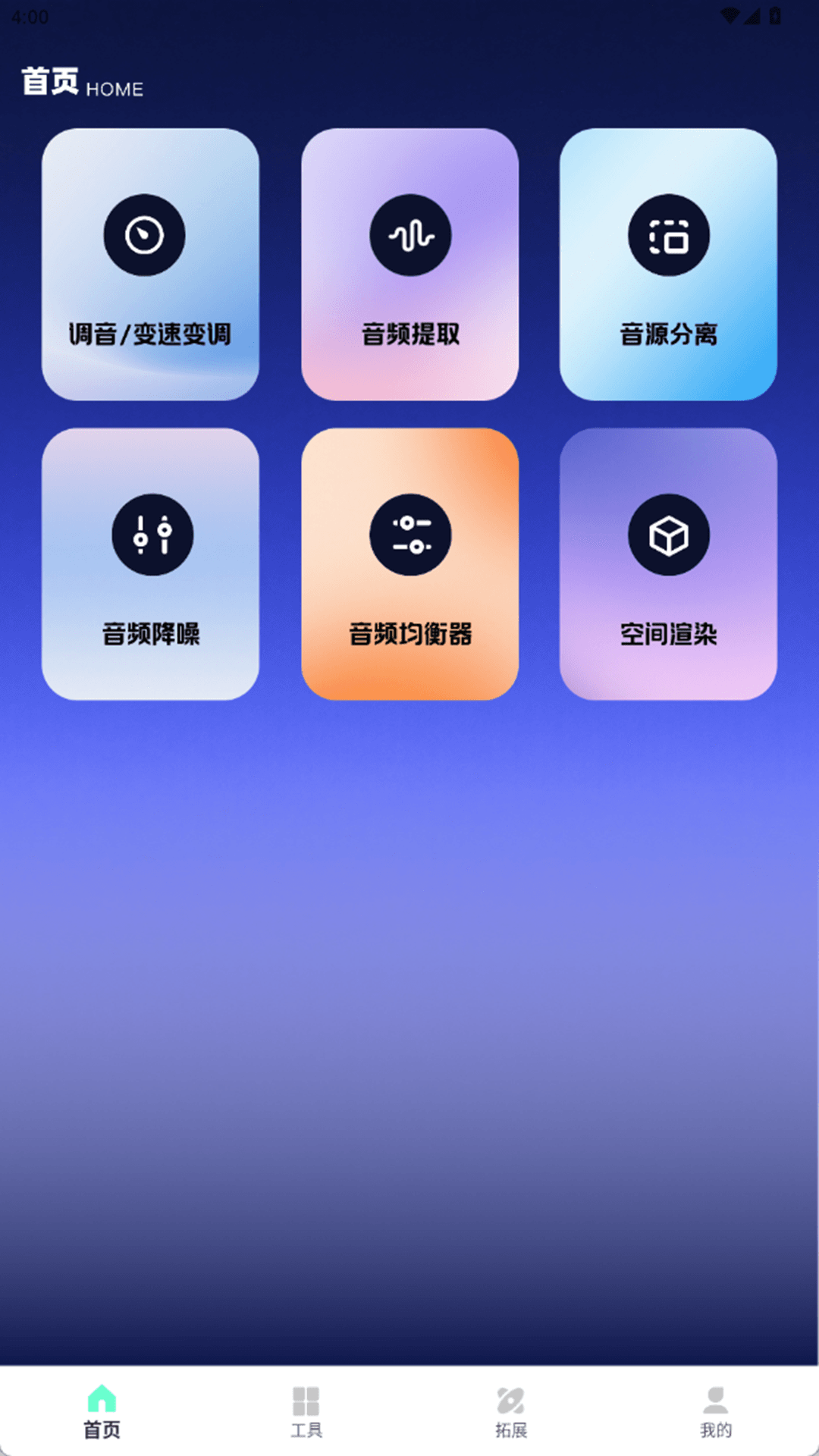Open the 音源分离 extraction icon

point(668,235)
